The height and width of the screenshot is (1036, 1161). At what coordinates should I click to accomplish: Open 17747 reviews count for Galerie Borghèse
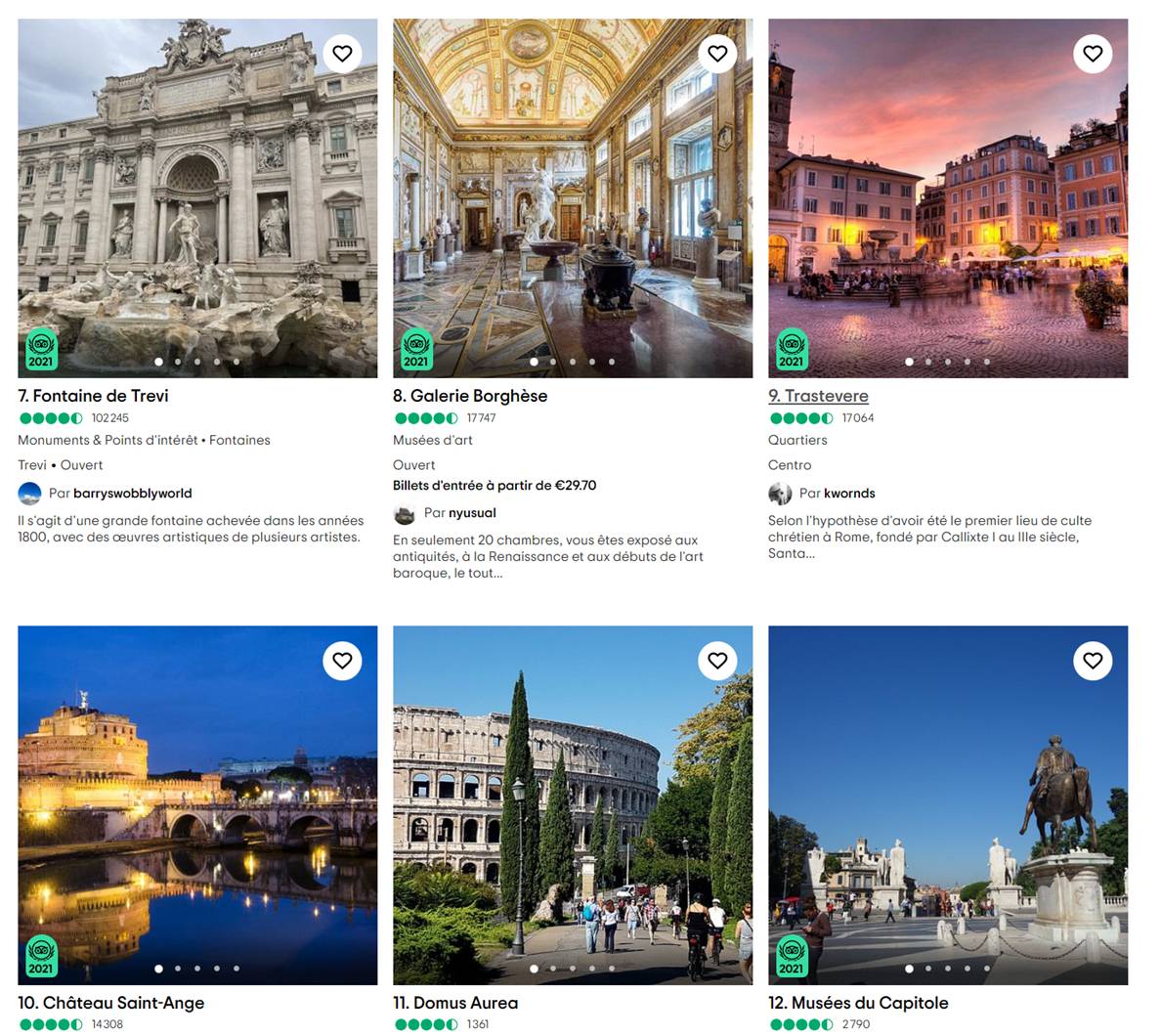481,418
